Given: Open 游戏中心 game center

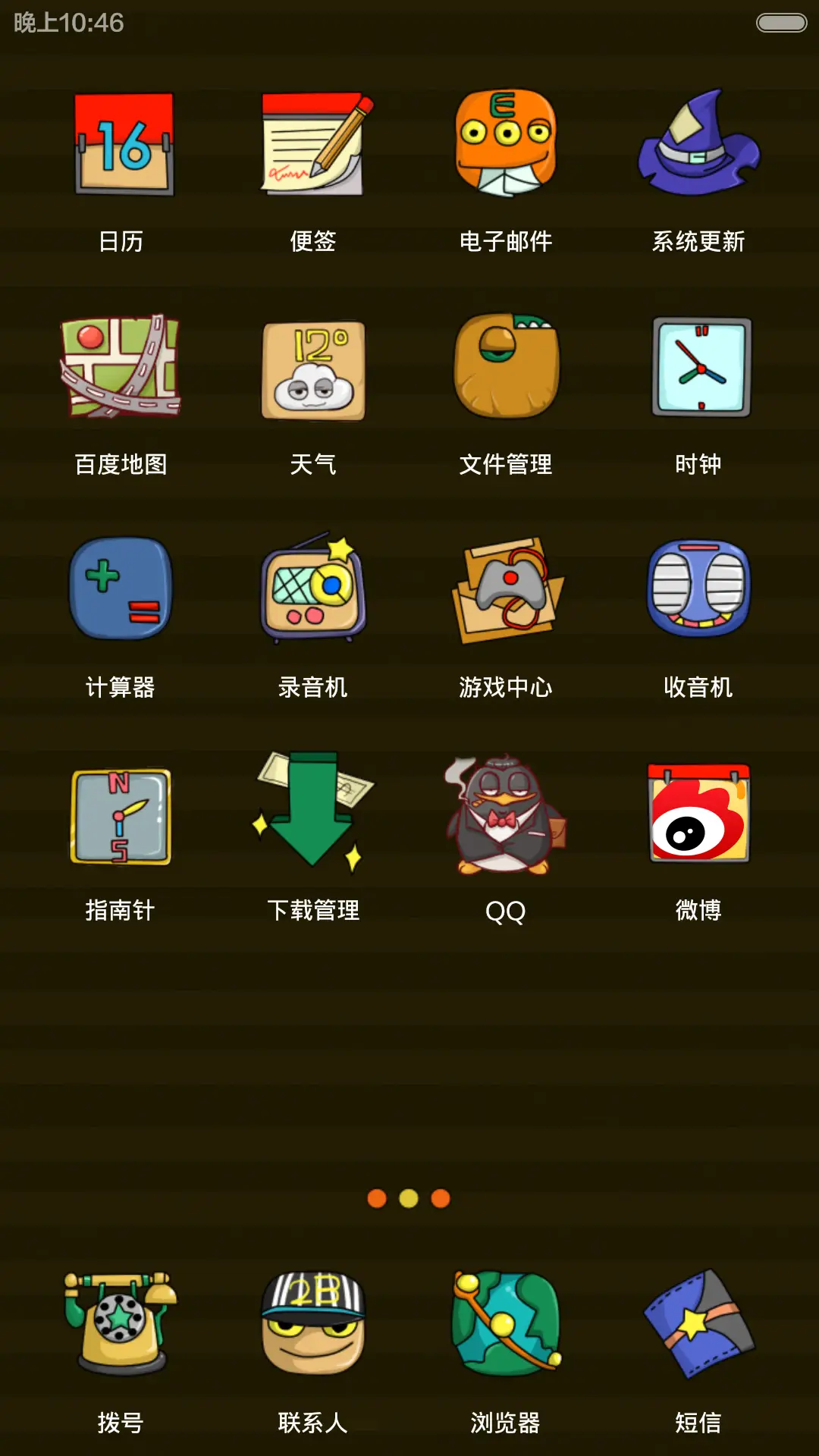Looking at the screenshot, I should click(505, 590).
